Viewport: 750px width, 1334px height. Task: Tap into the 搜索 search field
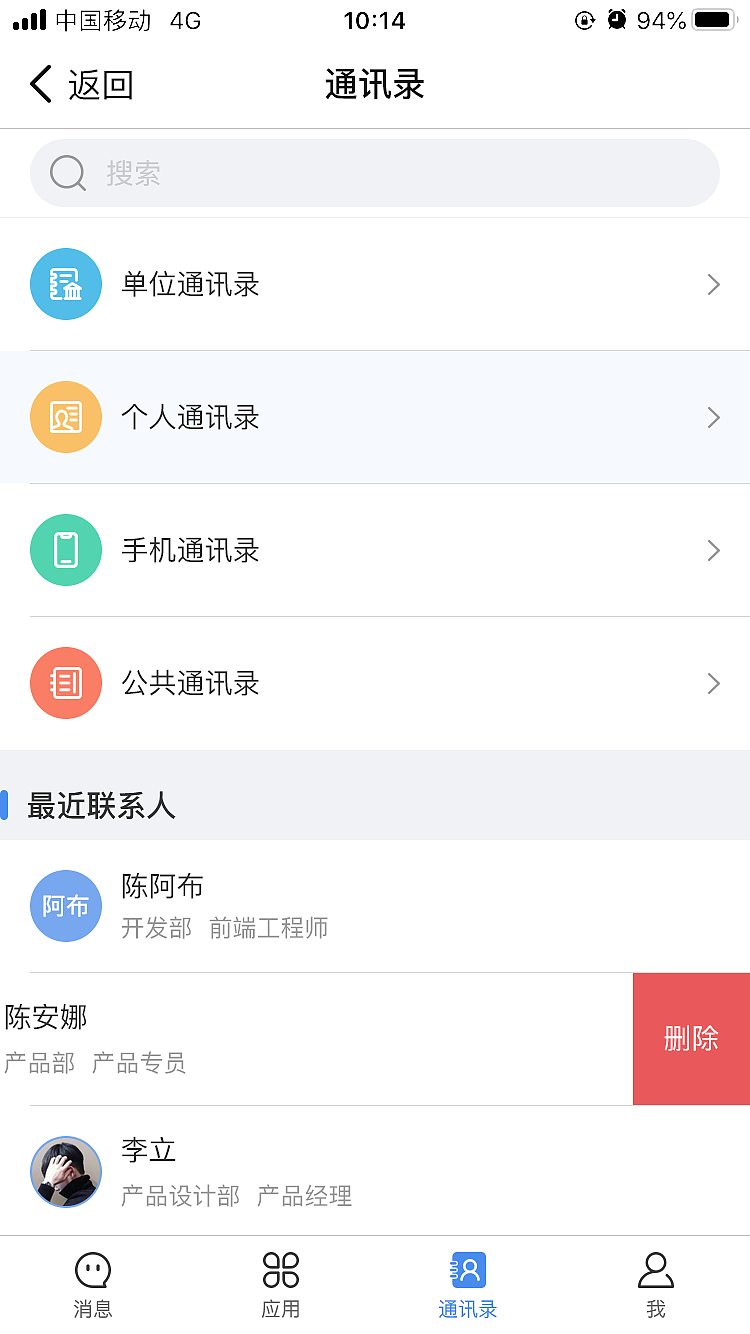(375, 172)
